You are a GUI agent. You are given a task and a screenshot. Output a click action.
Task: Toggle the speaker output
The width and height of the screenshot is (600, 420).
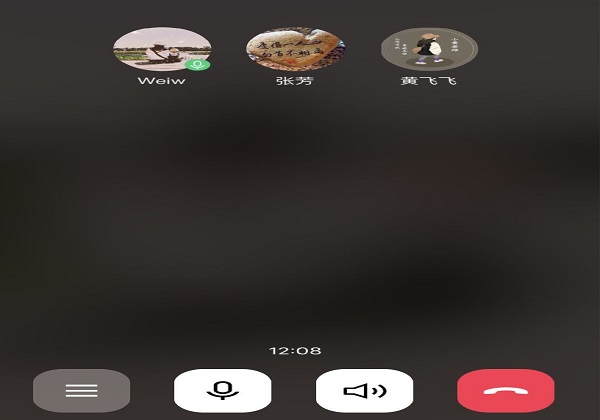[x=364, y=390]
